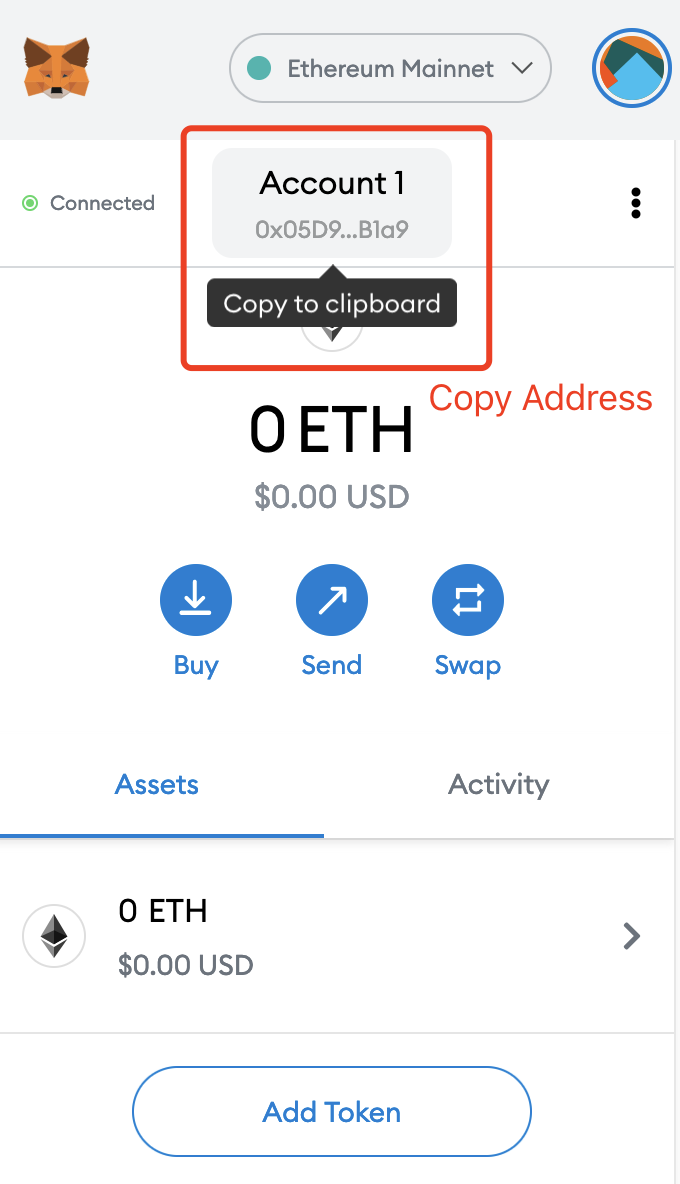The image size is (680, 1184).
Task: Tap the Add Token button
Action: point(332,1112)
